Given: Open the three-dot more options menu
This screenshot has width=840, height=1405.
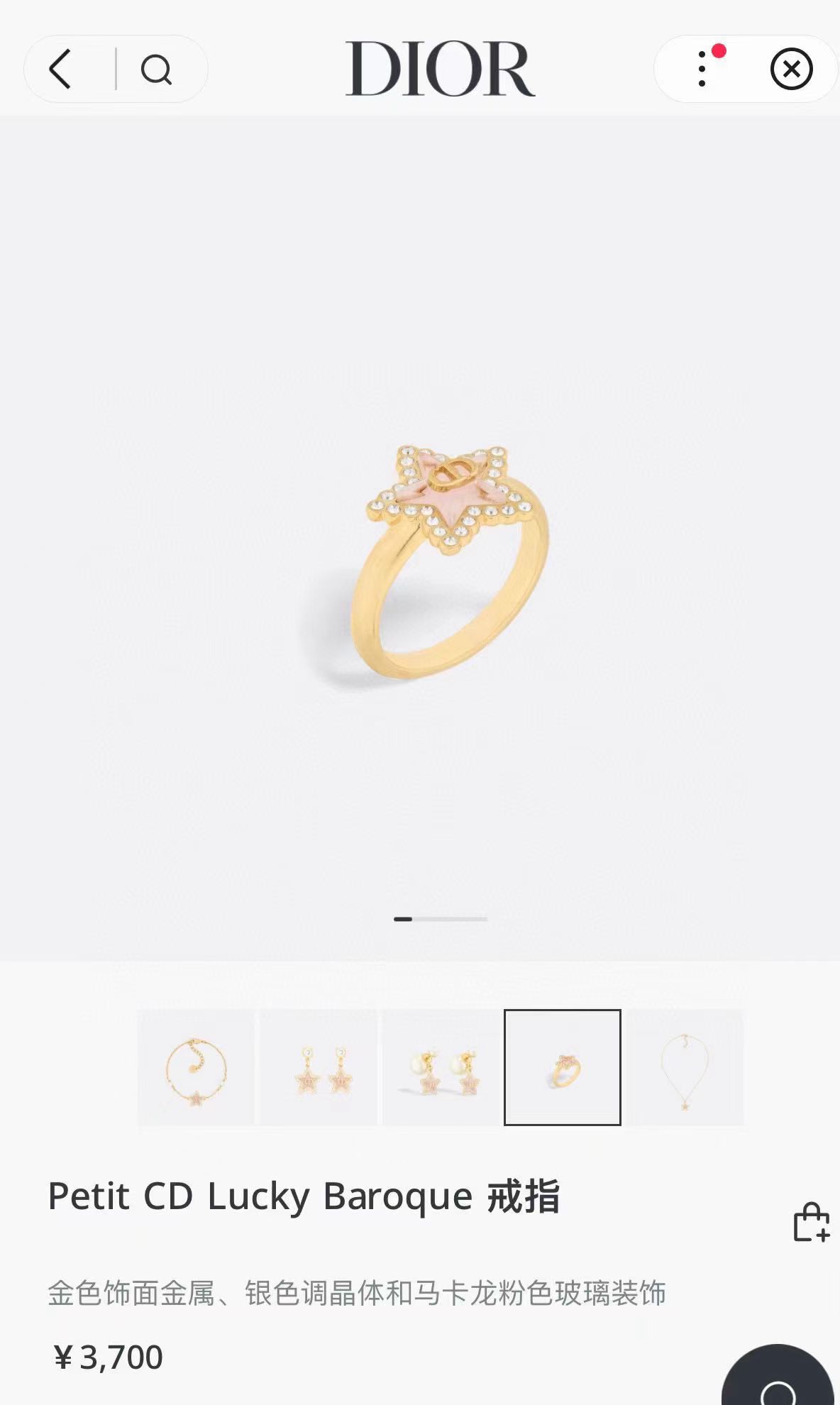Looking at the screenshot, I should (702, 69).
